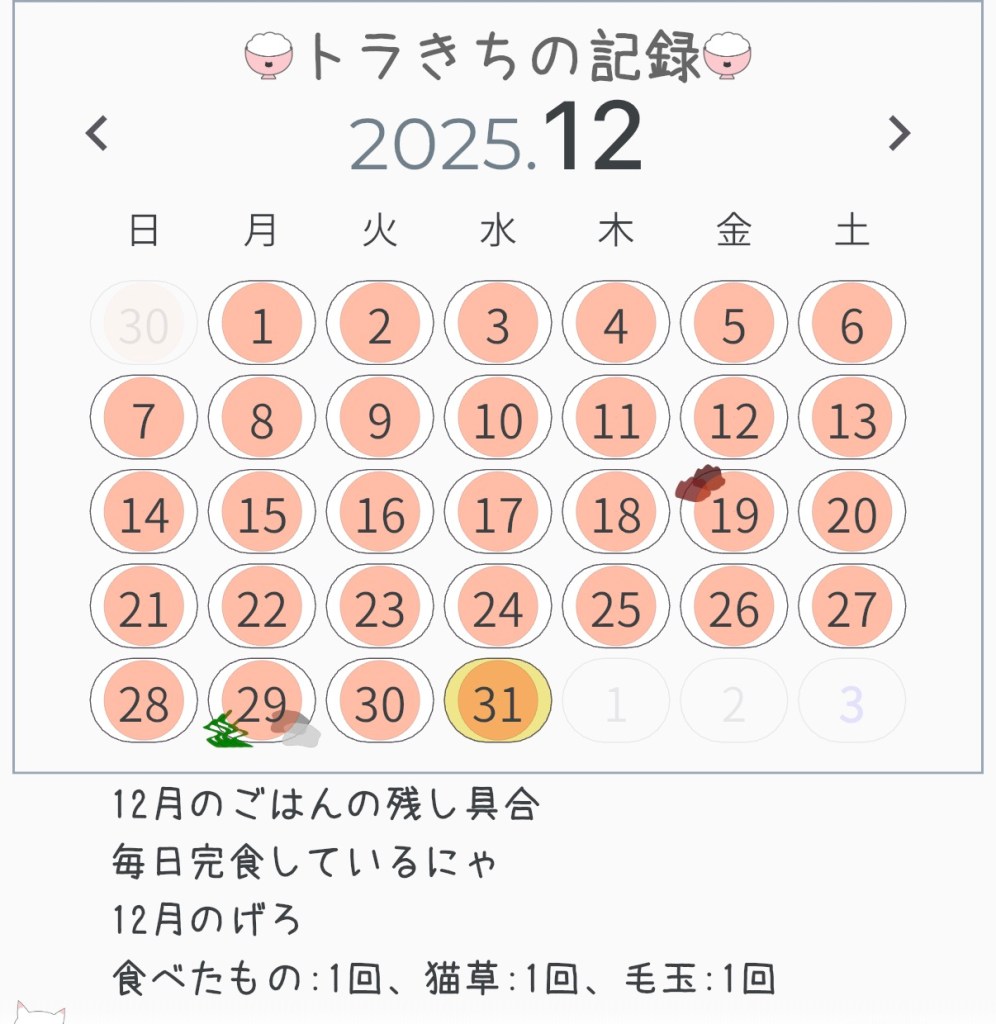Go to the next month
996x1024 pixels.
pos(900,133)
